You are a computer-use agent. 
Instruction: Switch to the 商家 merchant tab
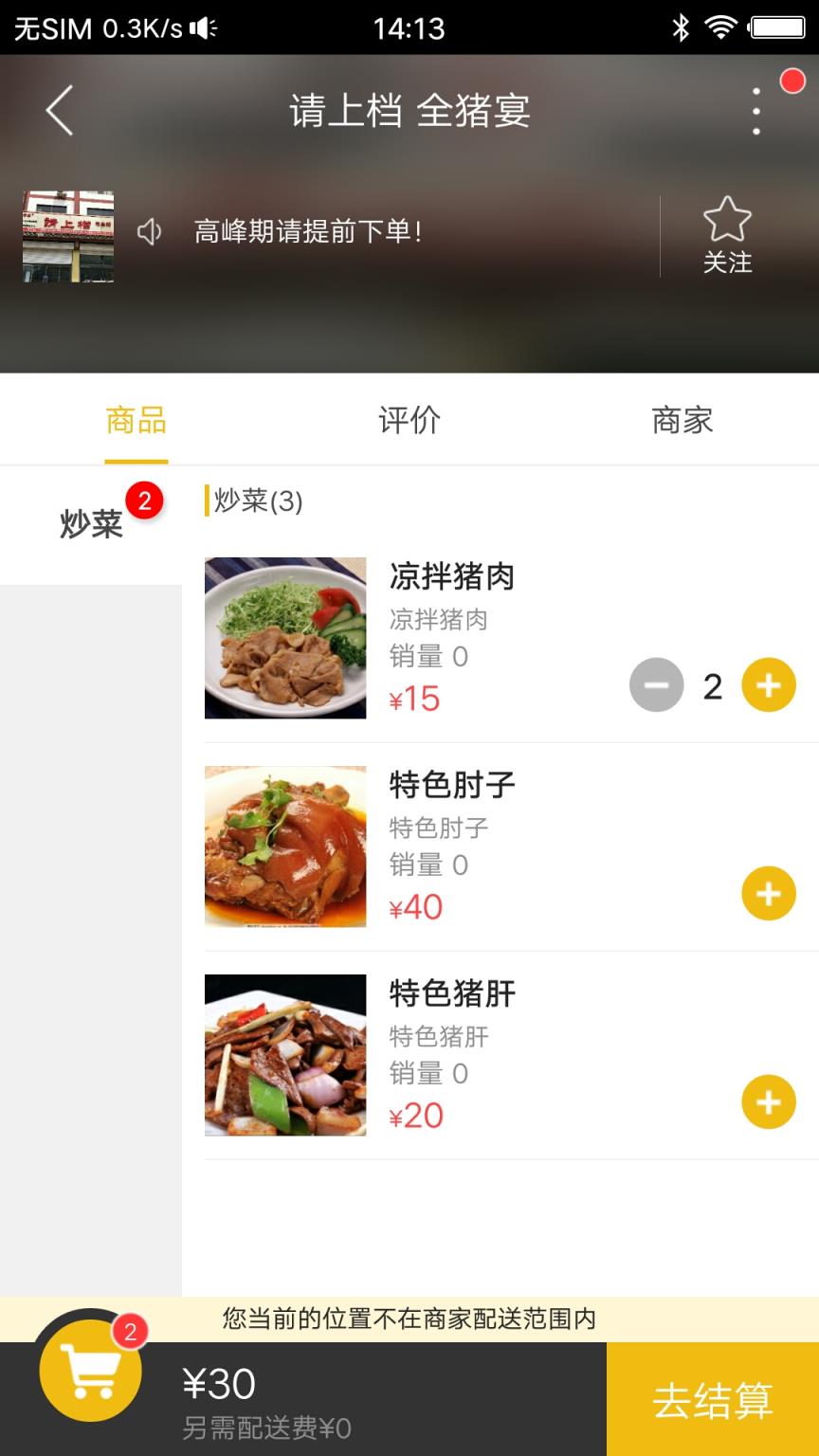tap(682, 420)
